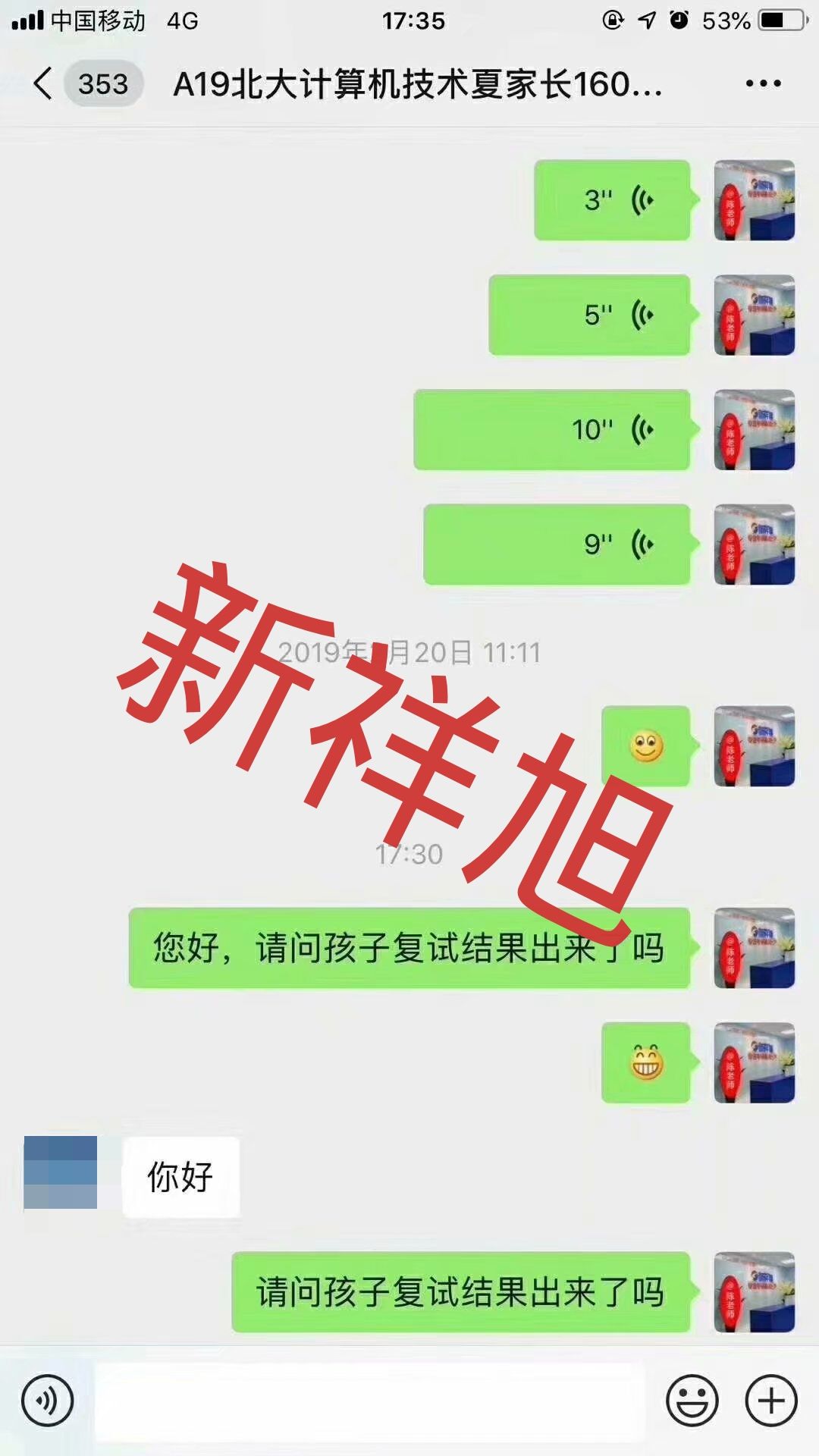Viewport: 819px width, 1456px height.
Task: Play the 3-second voice message
Action: click(611, 200)
